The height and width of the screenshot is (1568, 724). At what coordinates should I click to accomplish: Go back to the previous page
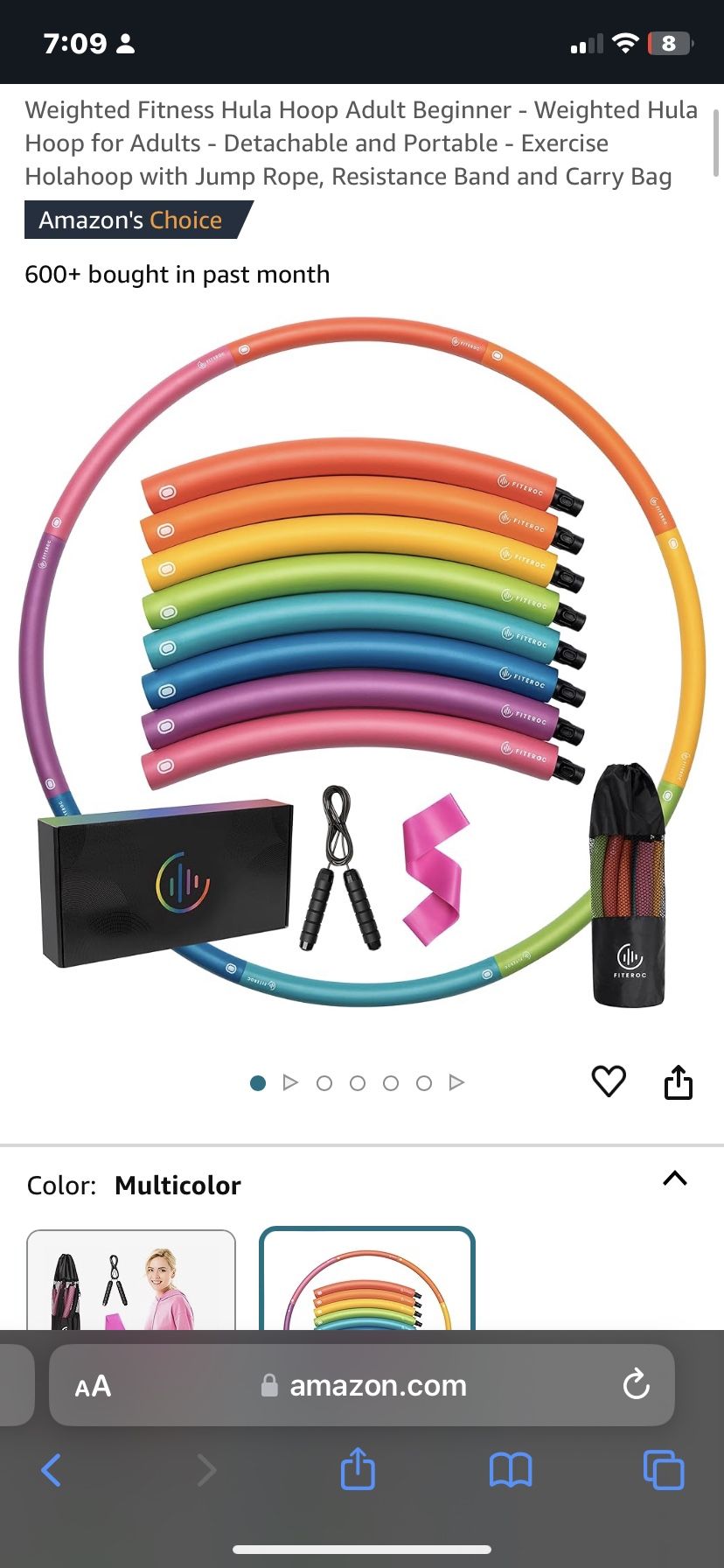(x=52, y=1470)
